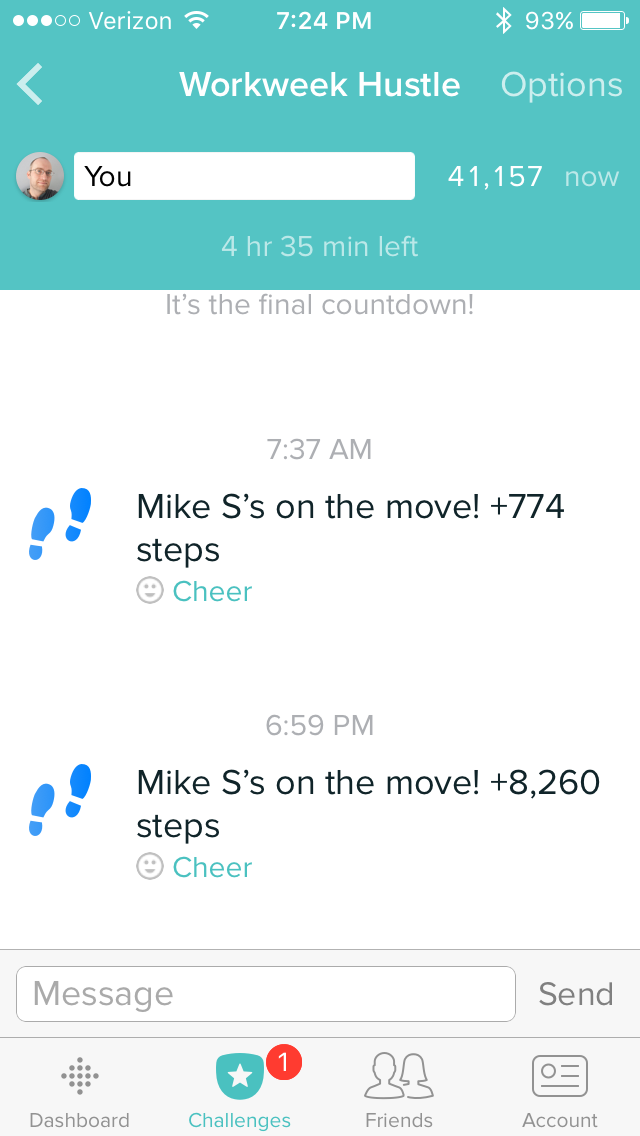The image size is (640, 1136).
Task: Go back using the top-left arrow
Action: pyautogui.click(x=30, y=85)
